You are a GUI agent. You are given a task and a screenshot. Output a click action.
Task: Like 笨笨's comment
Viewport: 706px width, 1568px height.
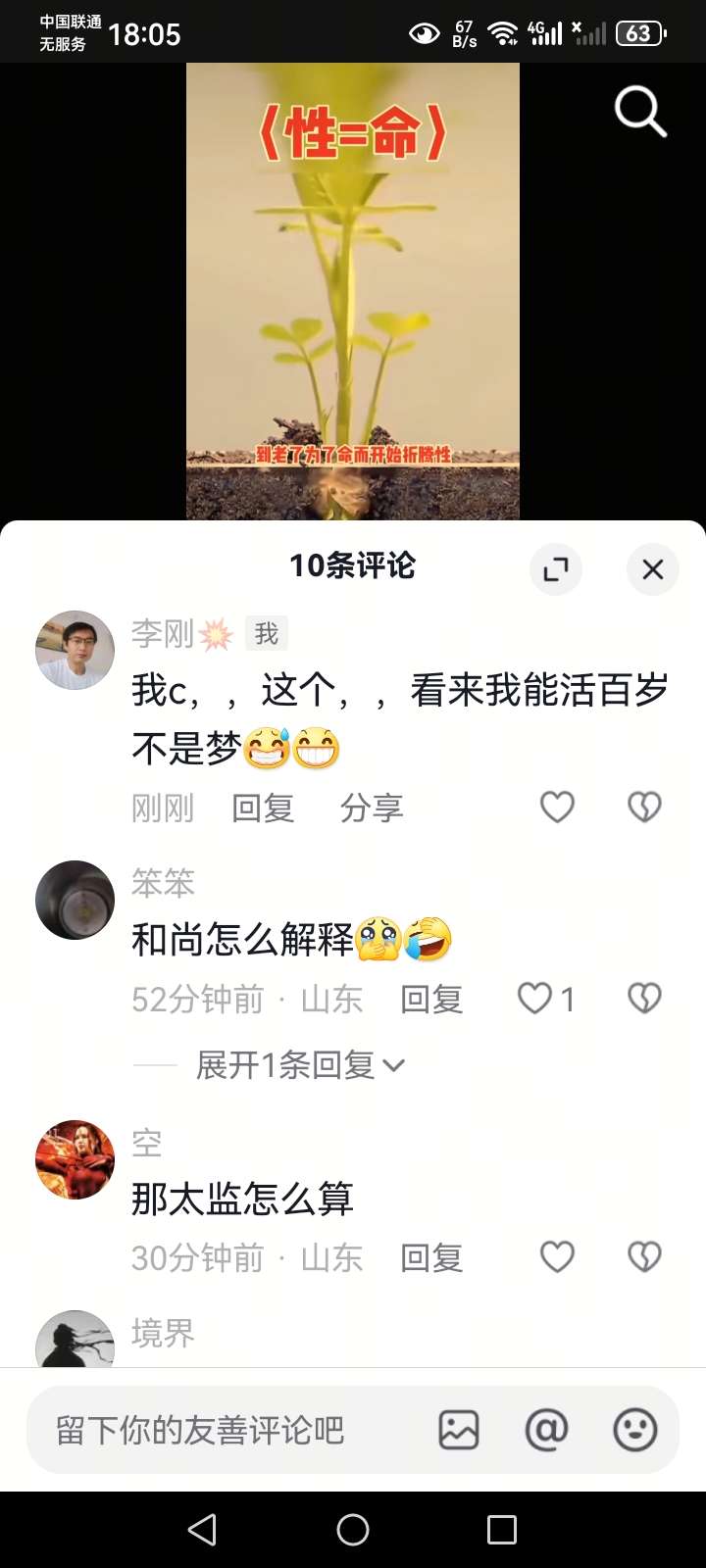coord(535,999)
